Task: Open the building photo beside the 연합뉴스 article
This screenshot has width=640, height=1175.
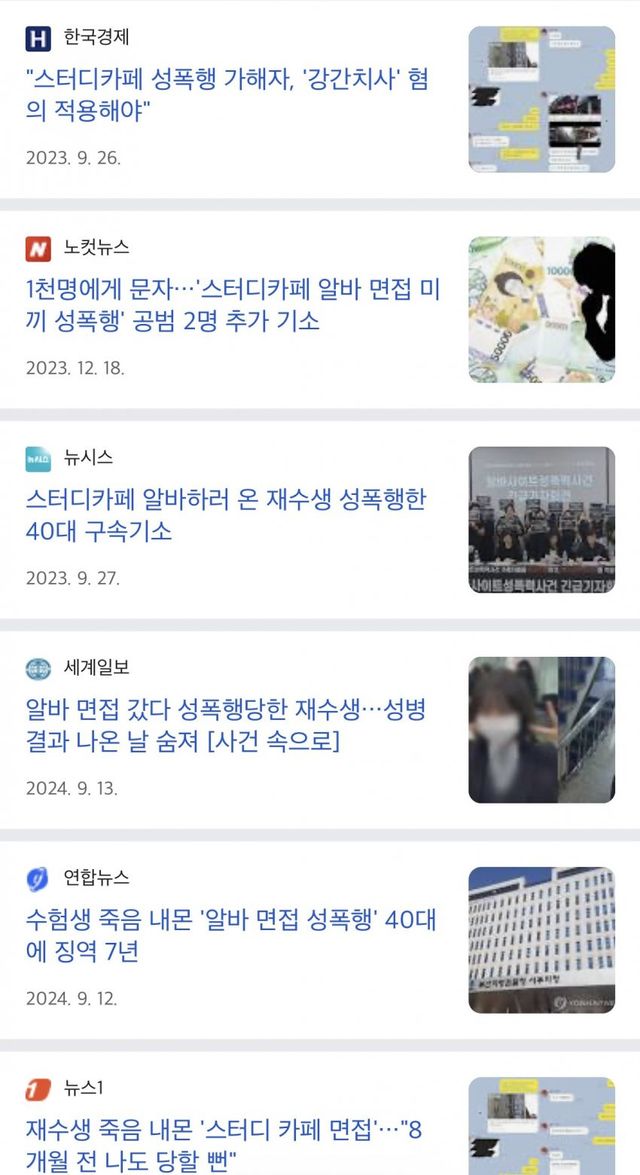Action: 541,940
